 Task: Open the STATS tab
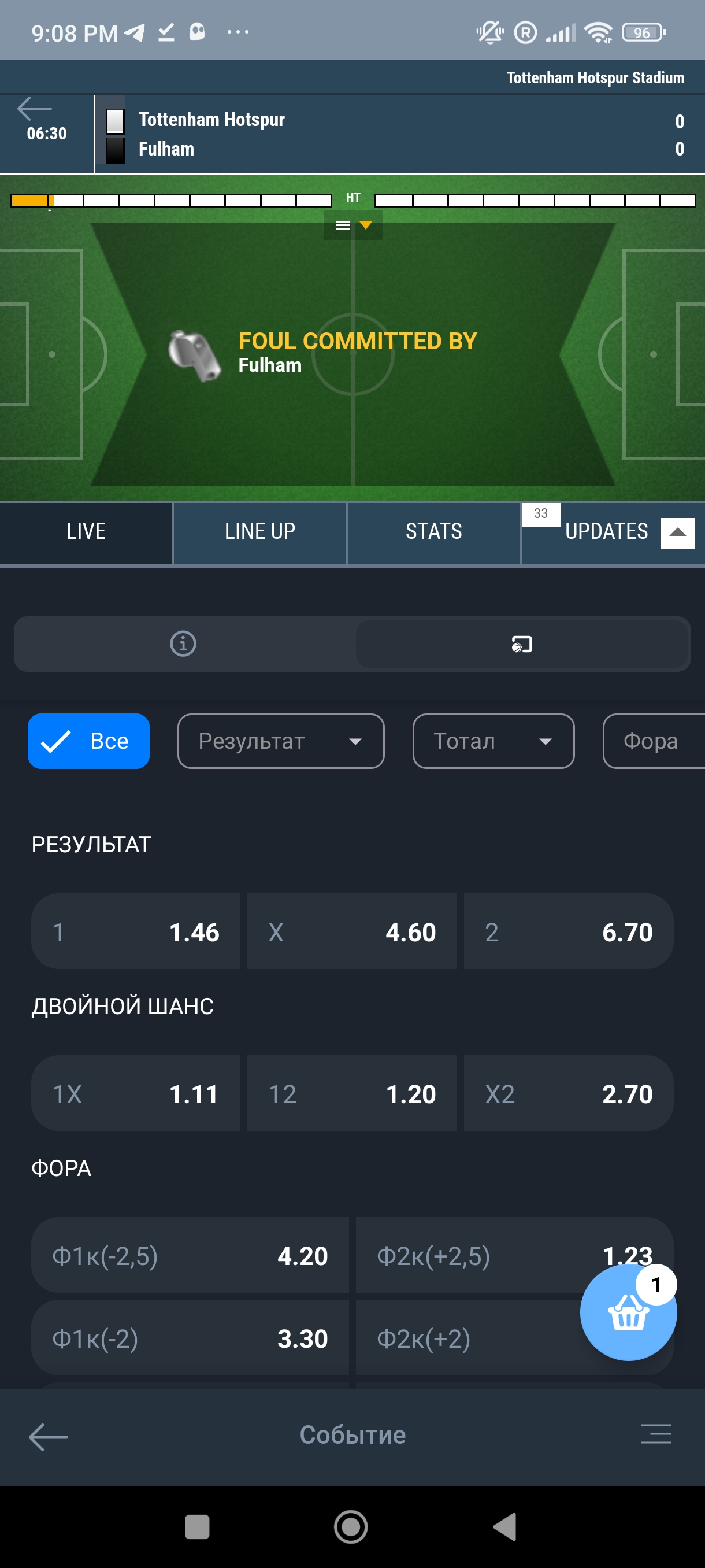click(x=434, y=531)
